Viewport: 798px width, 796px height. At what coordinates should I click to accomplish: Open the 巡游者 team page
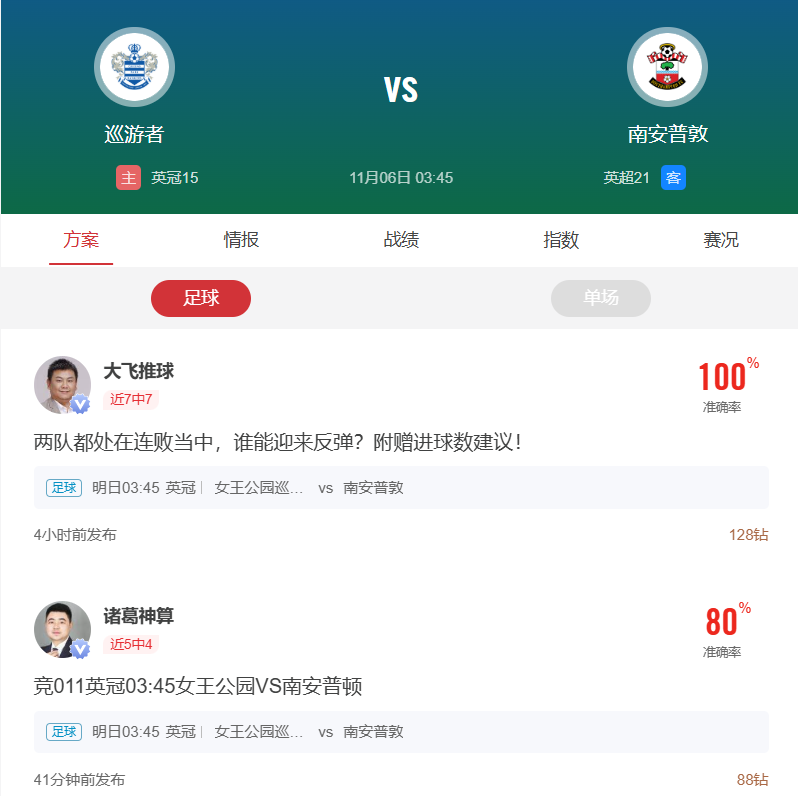134,67
